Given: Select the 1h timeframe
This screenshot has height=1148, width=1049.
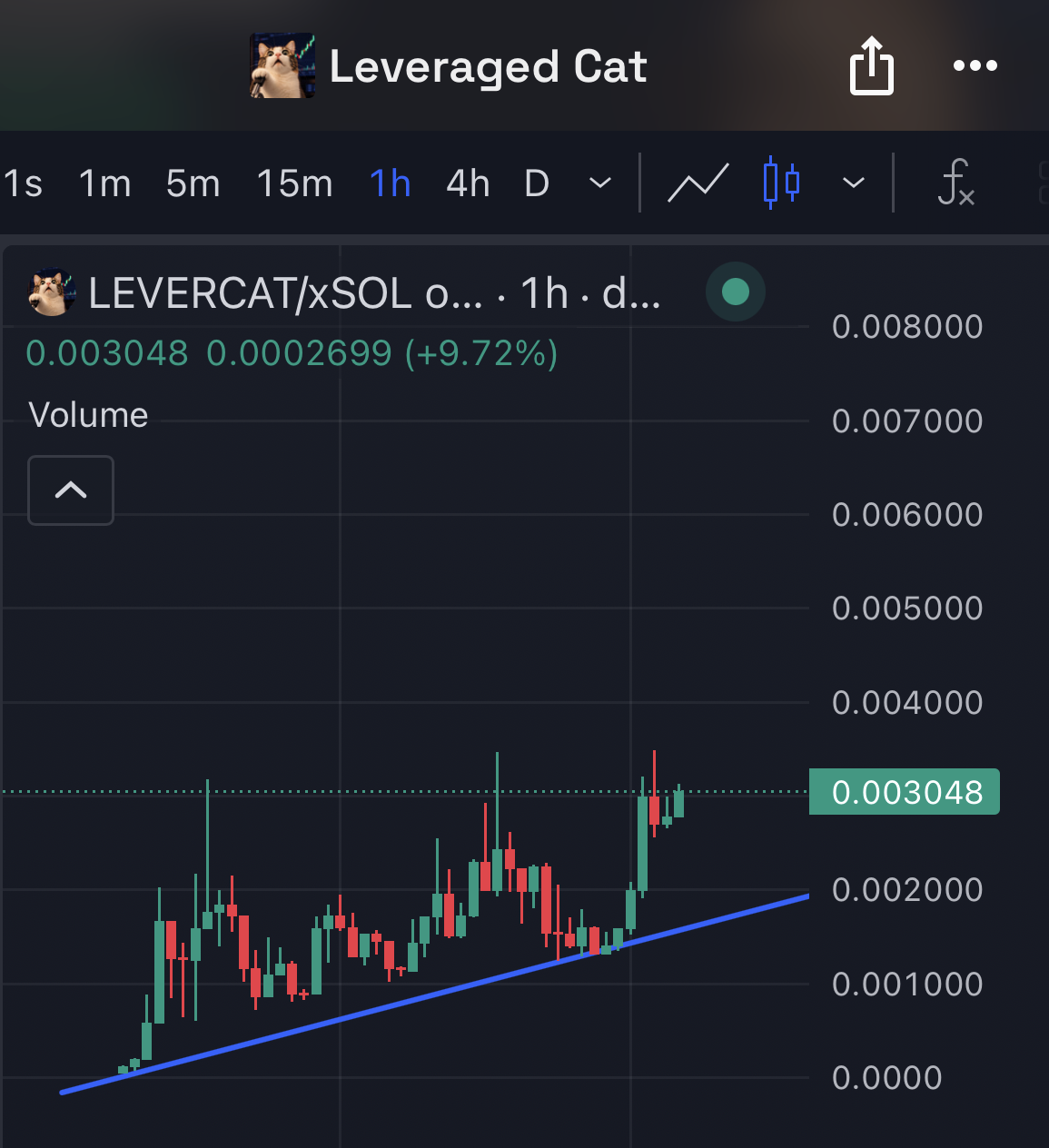Looking at the screenshot, I should tap(391, 183).
